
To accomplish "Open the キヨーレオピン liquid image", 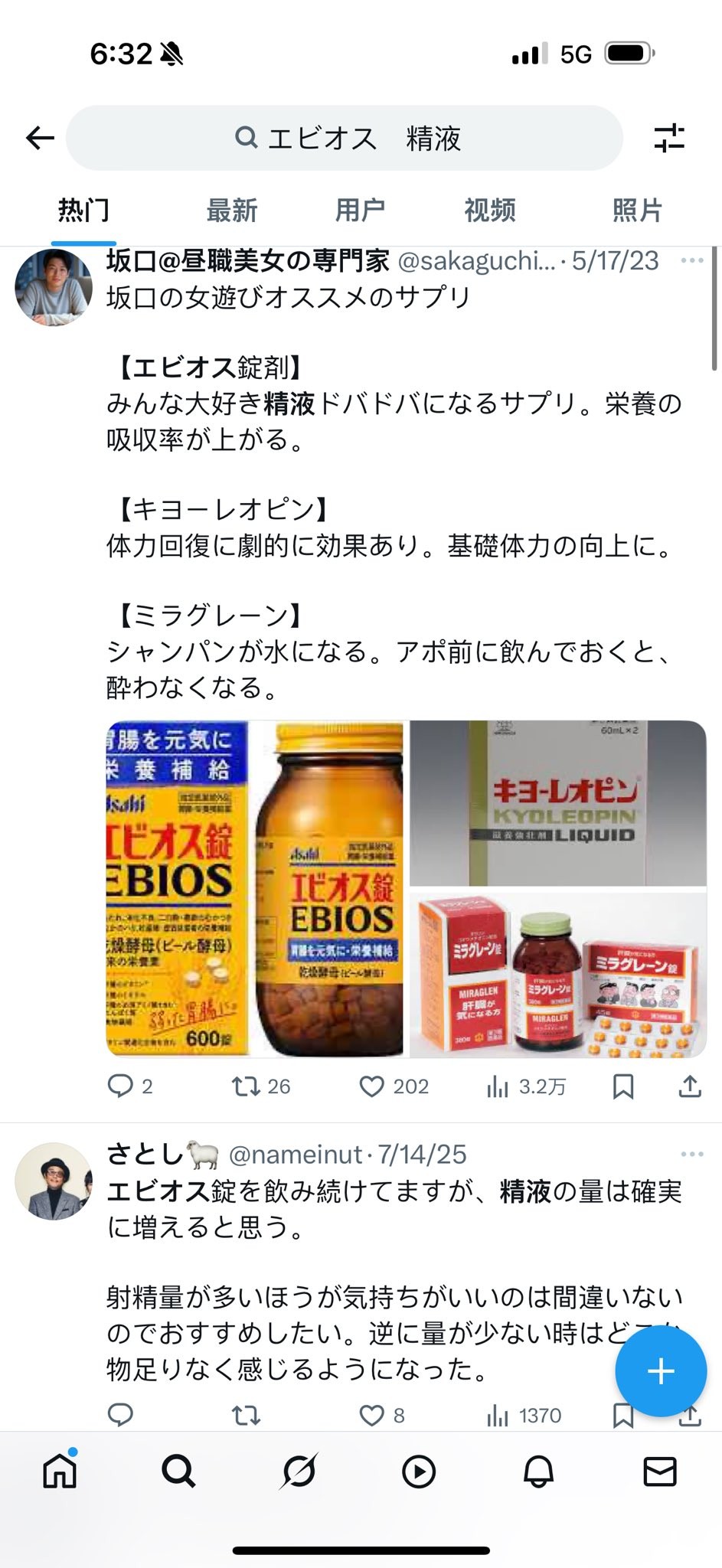I will [558, 802].
